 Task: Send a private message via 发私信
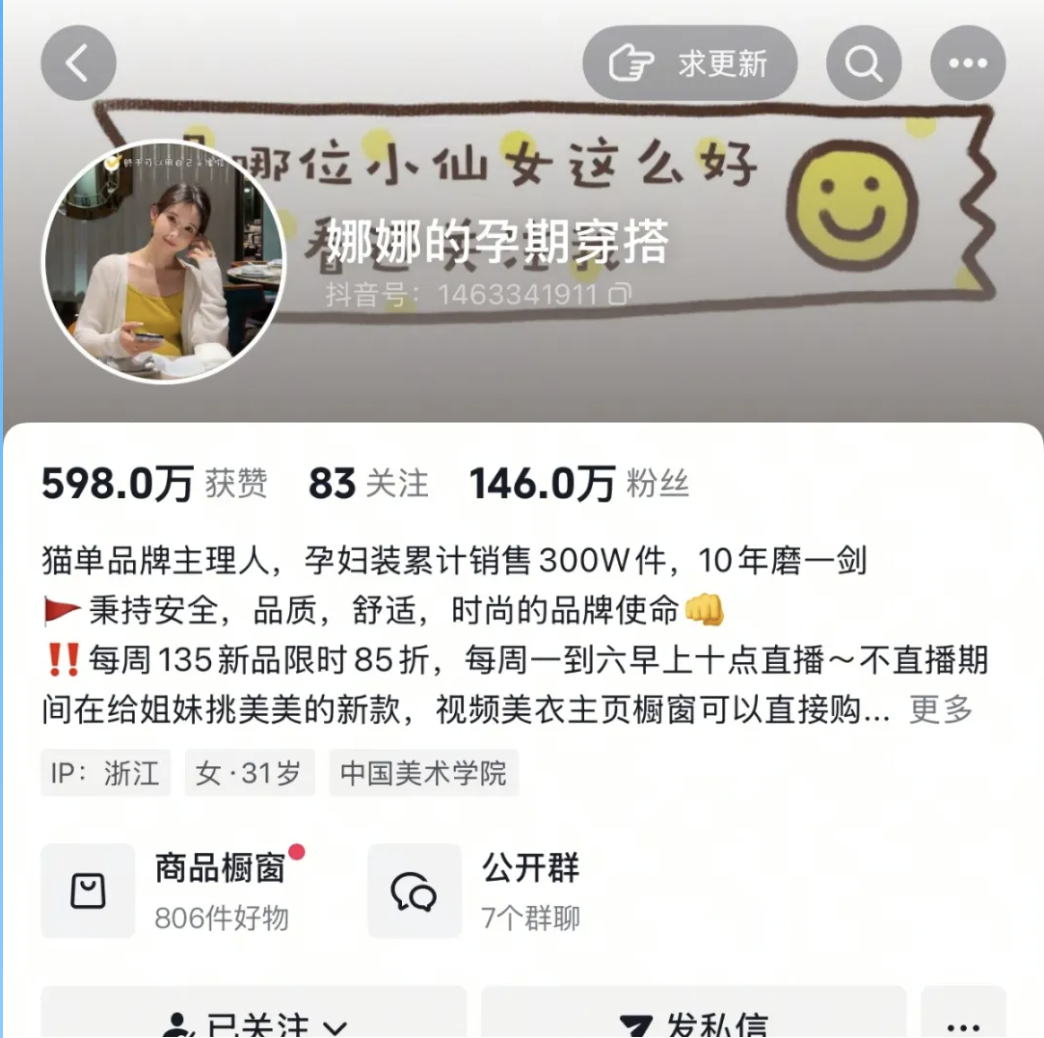click(x=694, y=1020)
